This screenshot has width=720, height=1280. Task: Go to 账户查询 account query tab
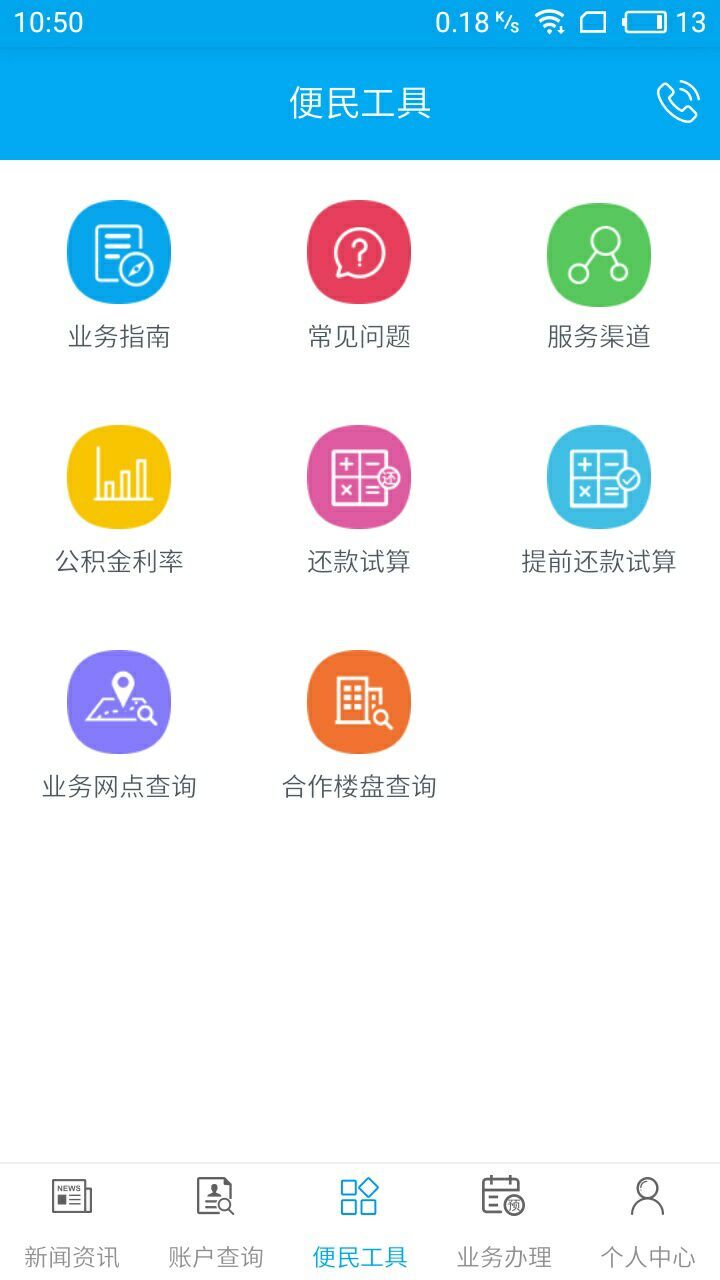pyautogui.click(x=216, y=1221)
